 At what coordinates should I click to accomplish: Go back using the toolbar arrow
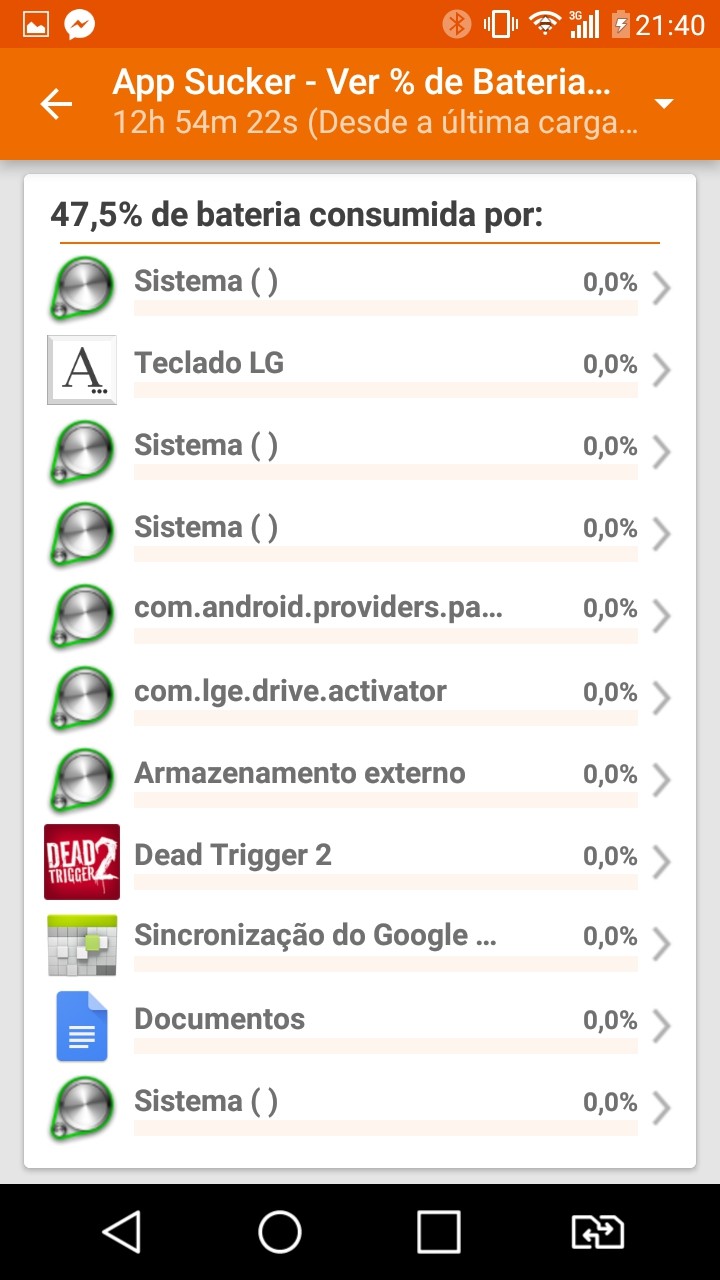56,104
